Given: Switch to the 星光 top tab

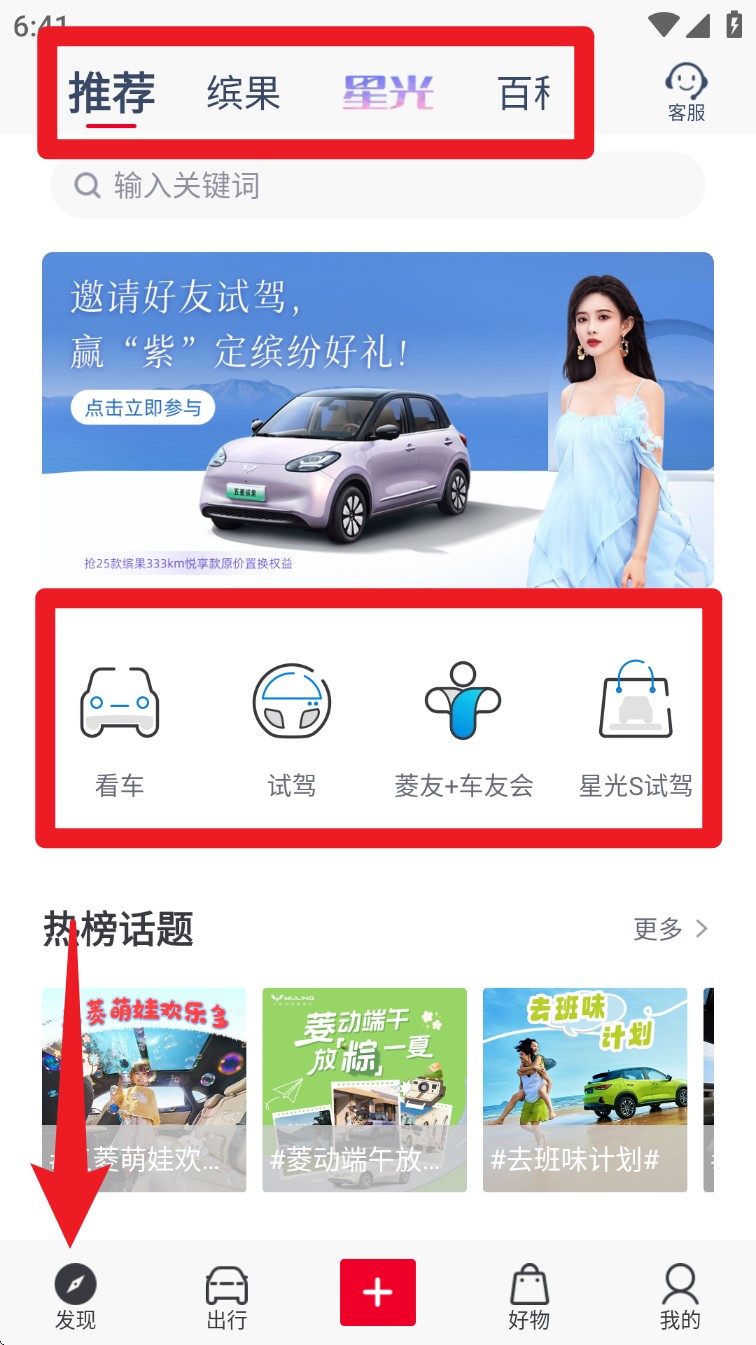Looking at the screenshot, I should pos(388,93).
